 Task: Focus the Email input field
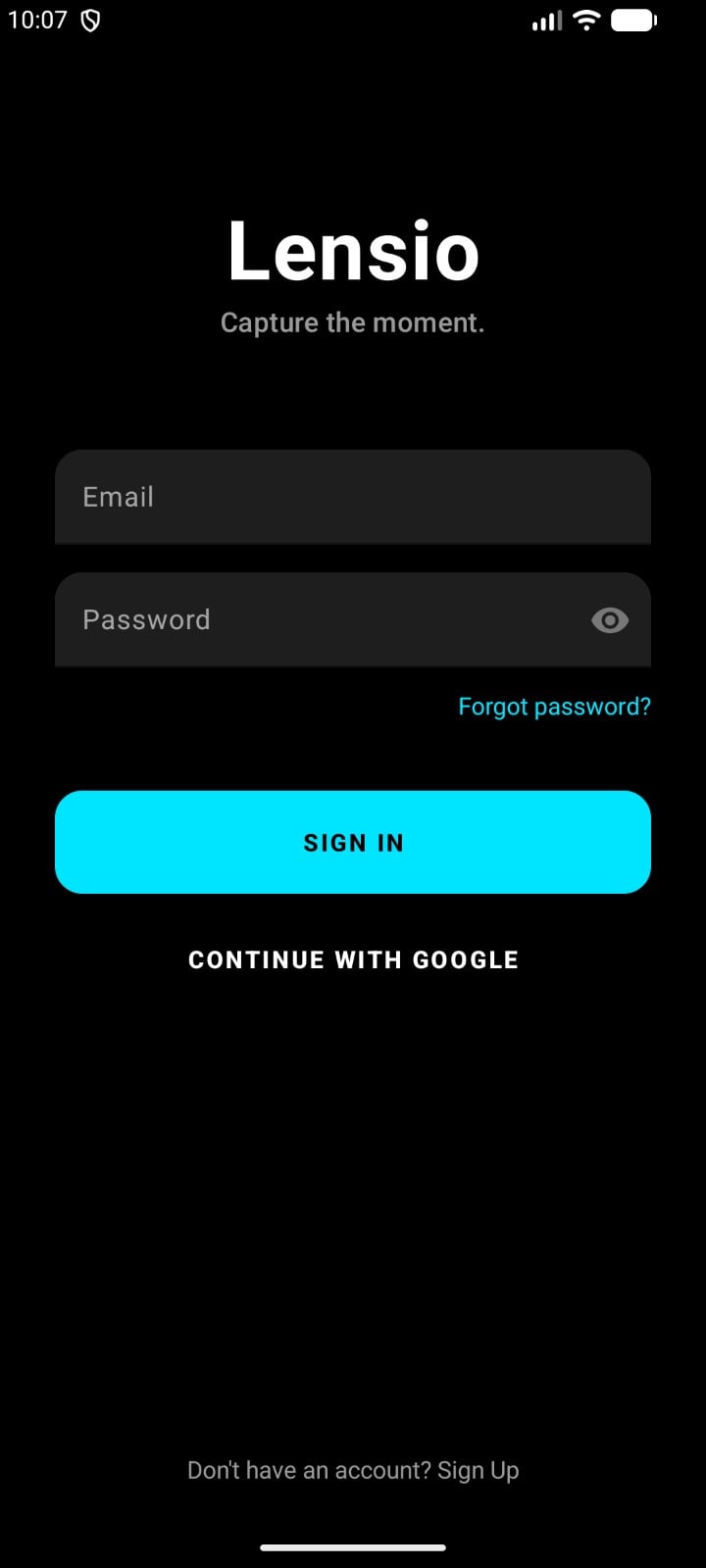[x=353, y=497]
